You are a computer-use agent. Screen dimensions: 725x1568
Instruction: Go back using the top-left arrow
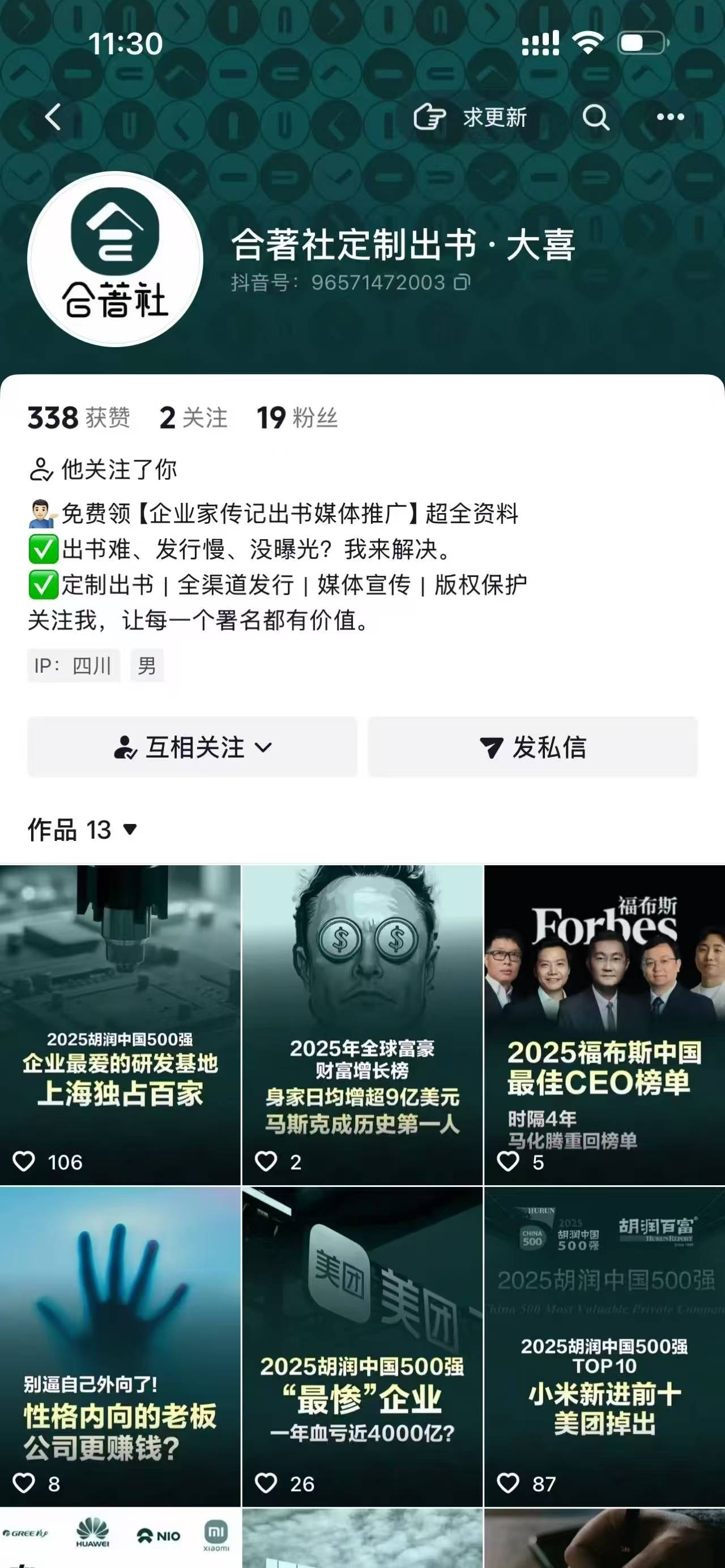click(x=54, y=117)
